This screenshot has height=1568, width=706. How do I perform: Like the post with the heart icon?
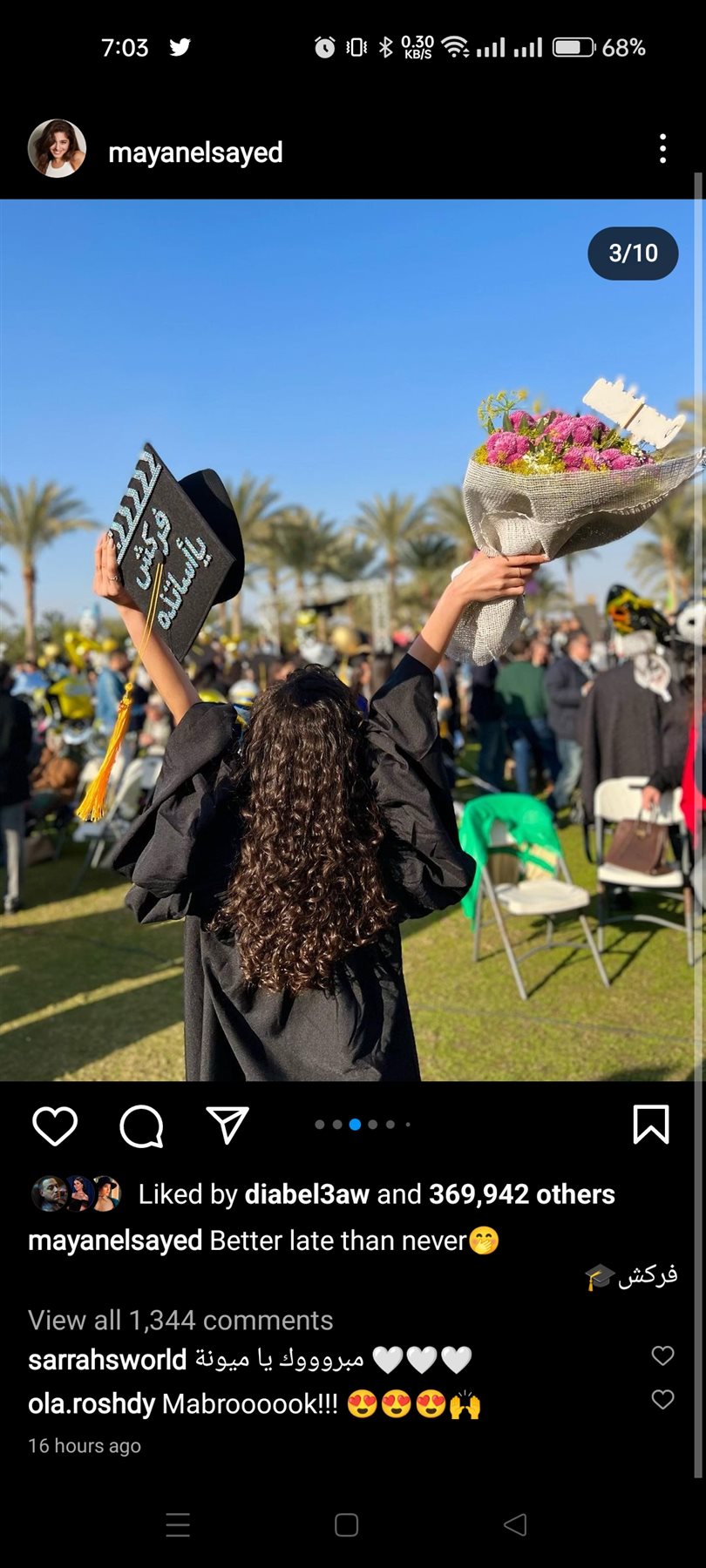pyautogui.click(x=55, y=1125)
